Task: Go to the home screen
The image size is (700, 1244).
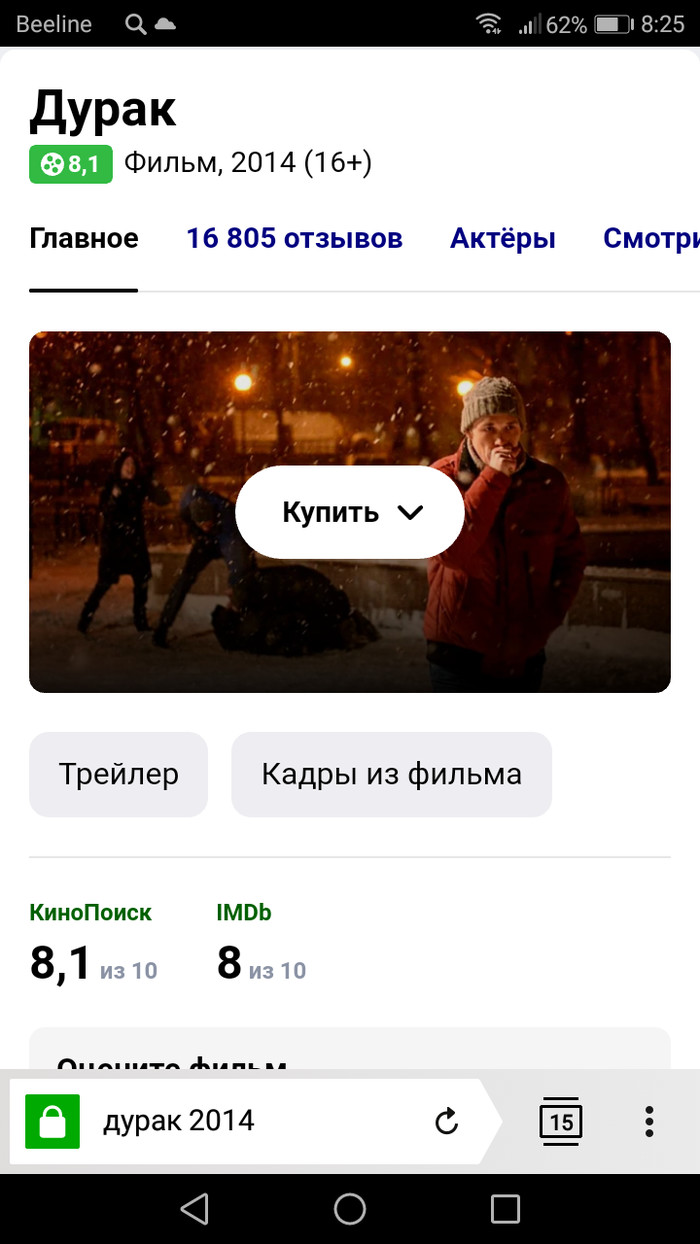Action: coord(350,1208)
